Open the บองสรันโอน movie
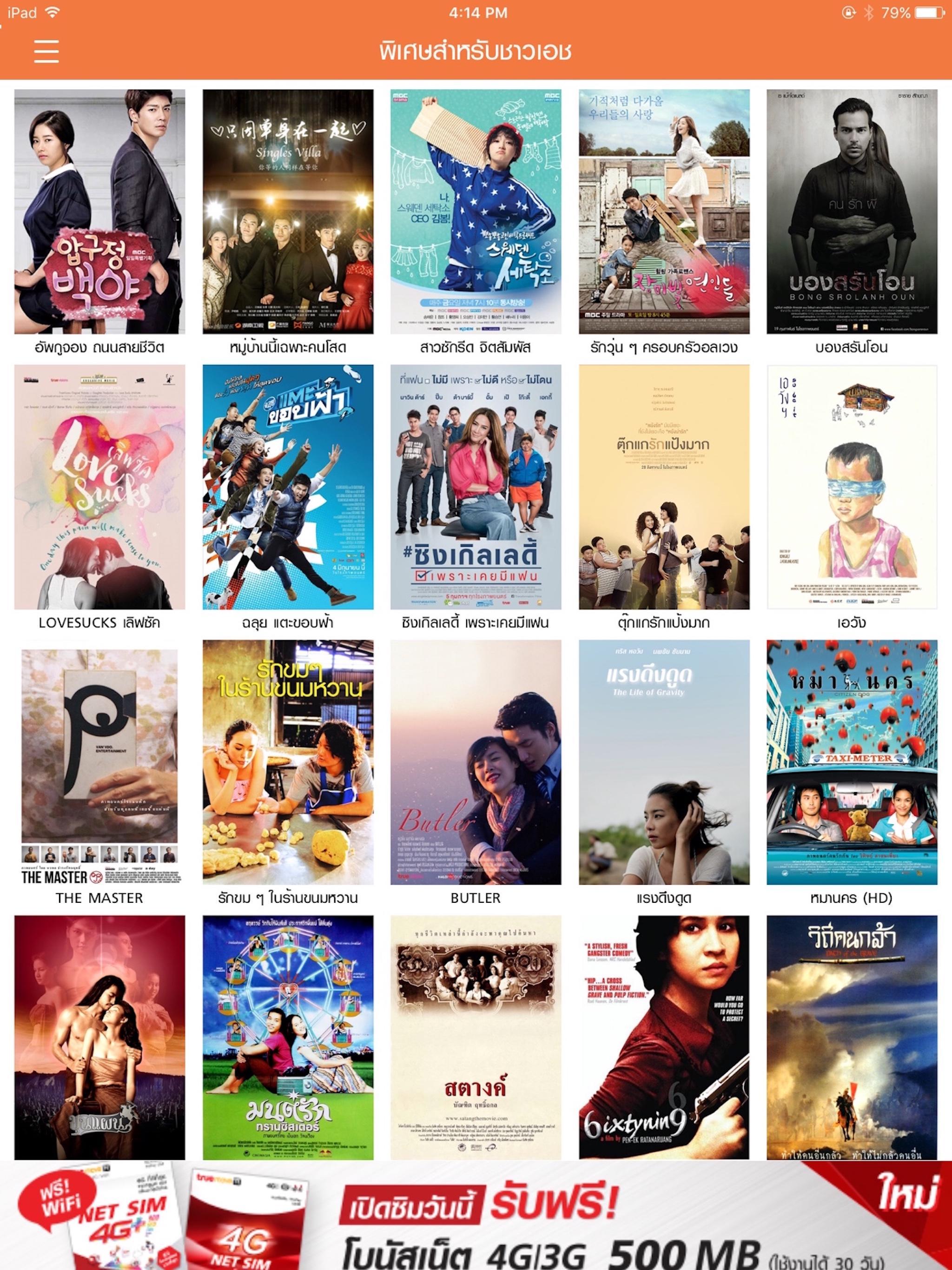This screenshot has width=952, height=1270. pos(852,212)
